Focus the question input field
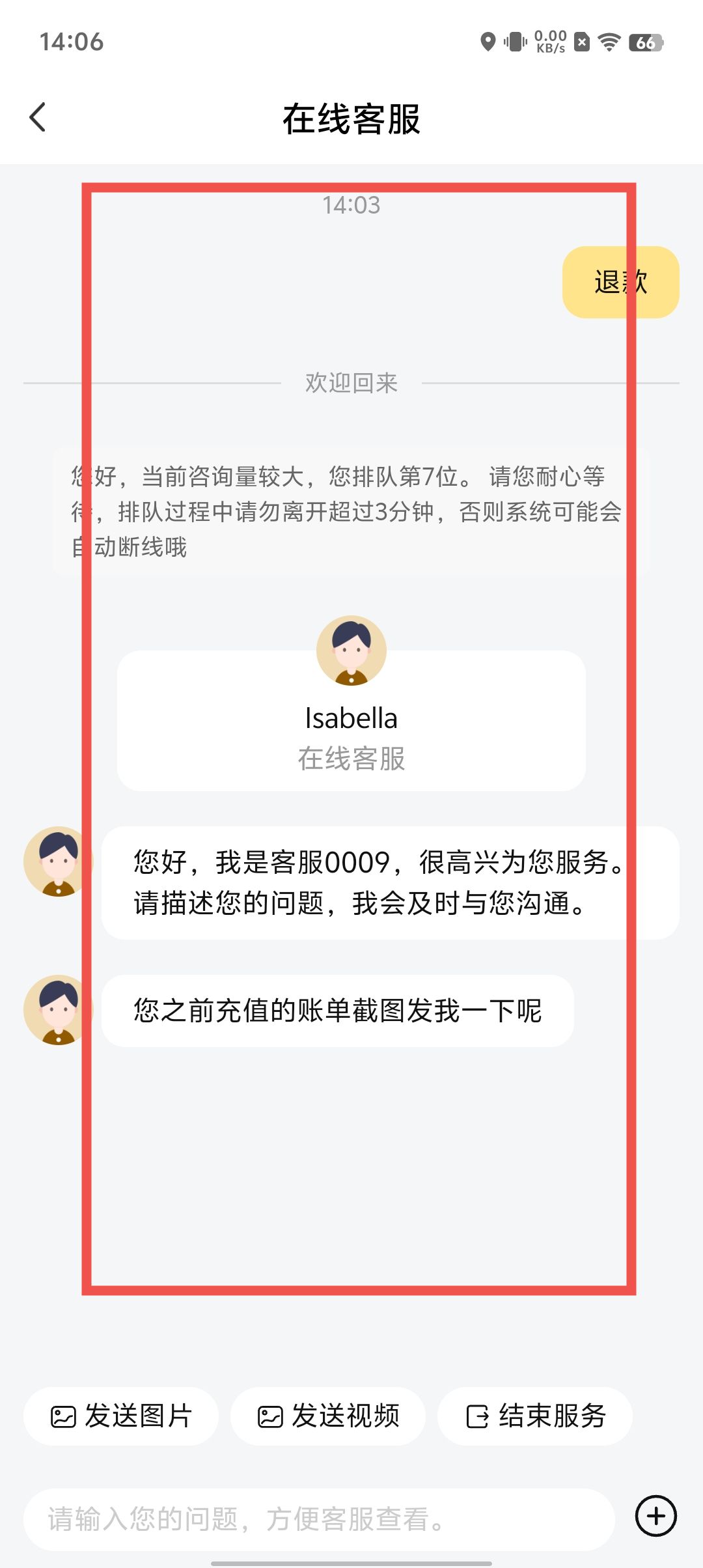703x1568 pixels. (x=319, y=1519)
